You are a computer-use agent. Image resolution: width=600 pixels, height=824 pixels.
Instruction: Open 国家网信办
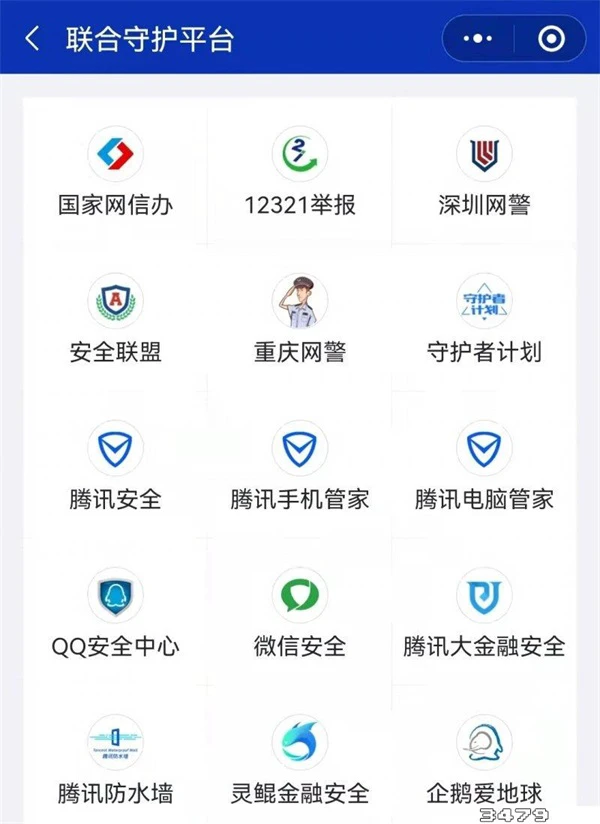point(115,173)
